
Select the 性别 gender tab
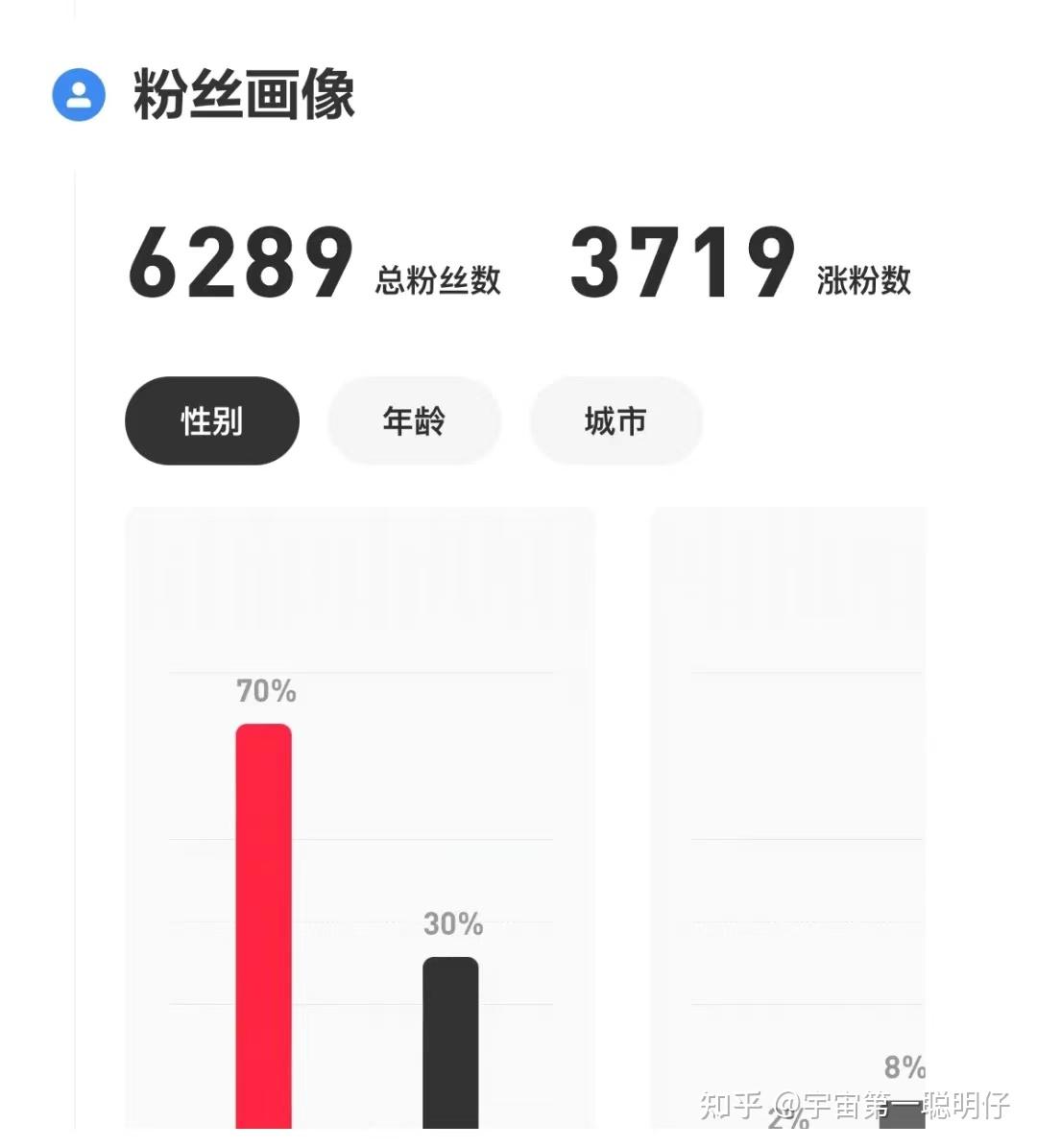212,420
